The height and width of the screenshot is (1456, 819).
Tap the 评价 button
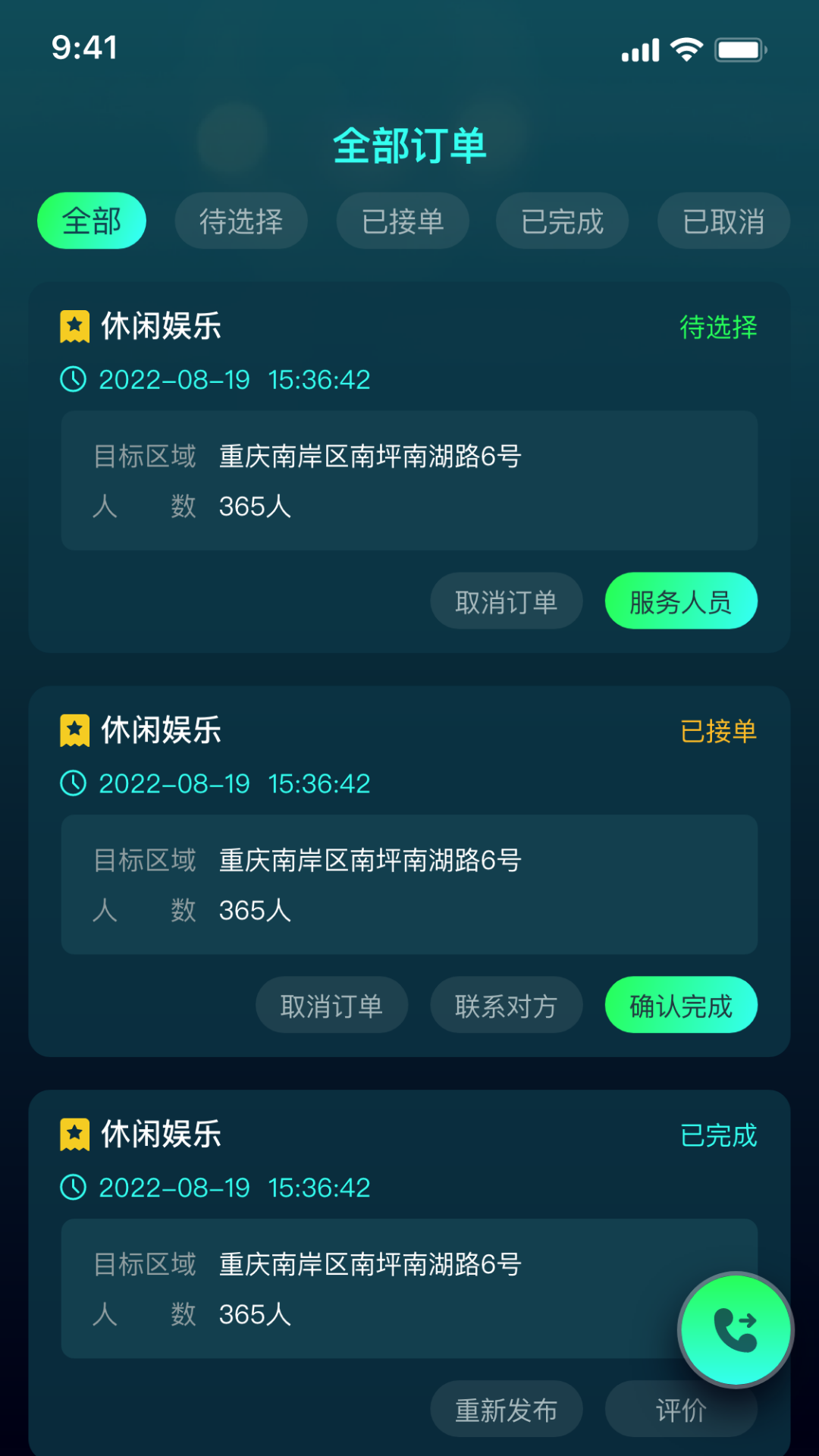(680, 1408)
